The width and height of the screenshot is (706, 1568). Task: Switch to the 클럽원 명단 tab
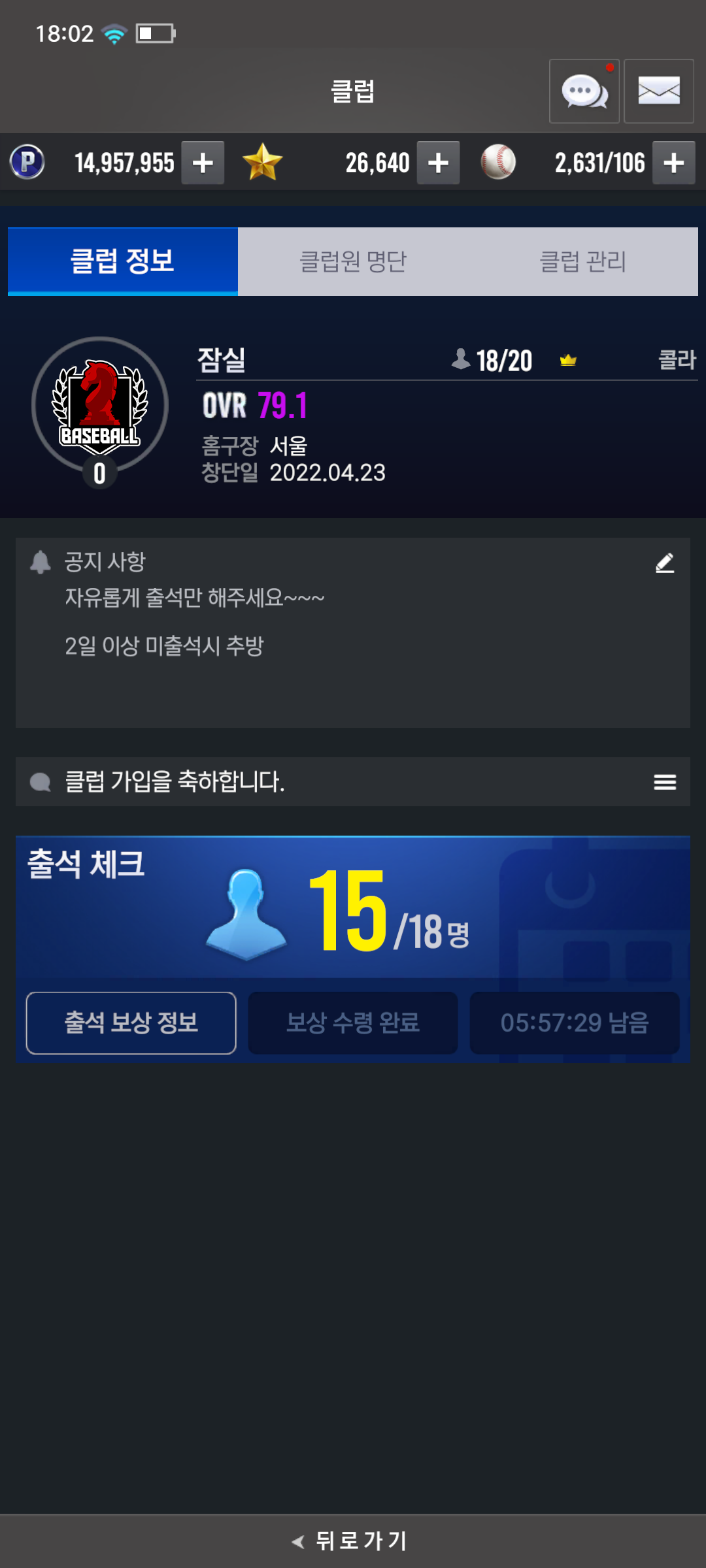tap(353, 262)
